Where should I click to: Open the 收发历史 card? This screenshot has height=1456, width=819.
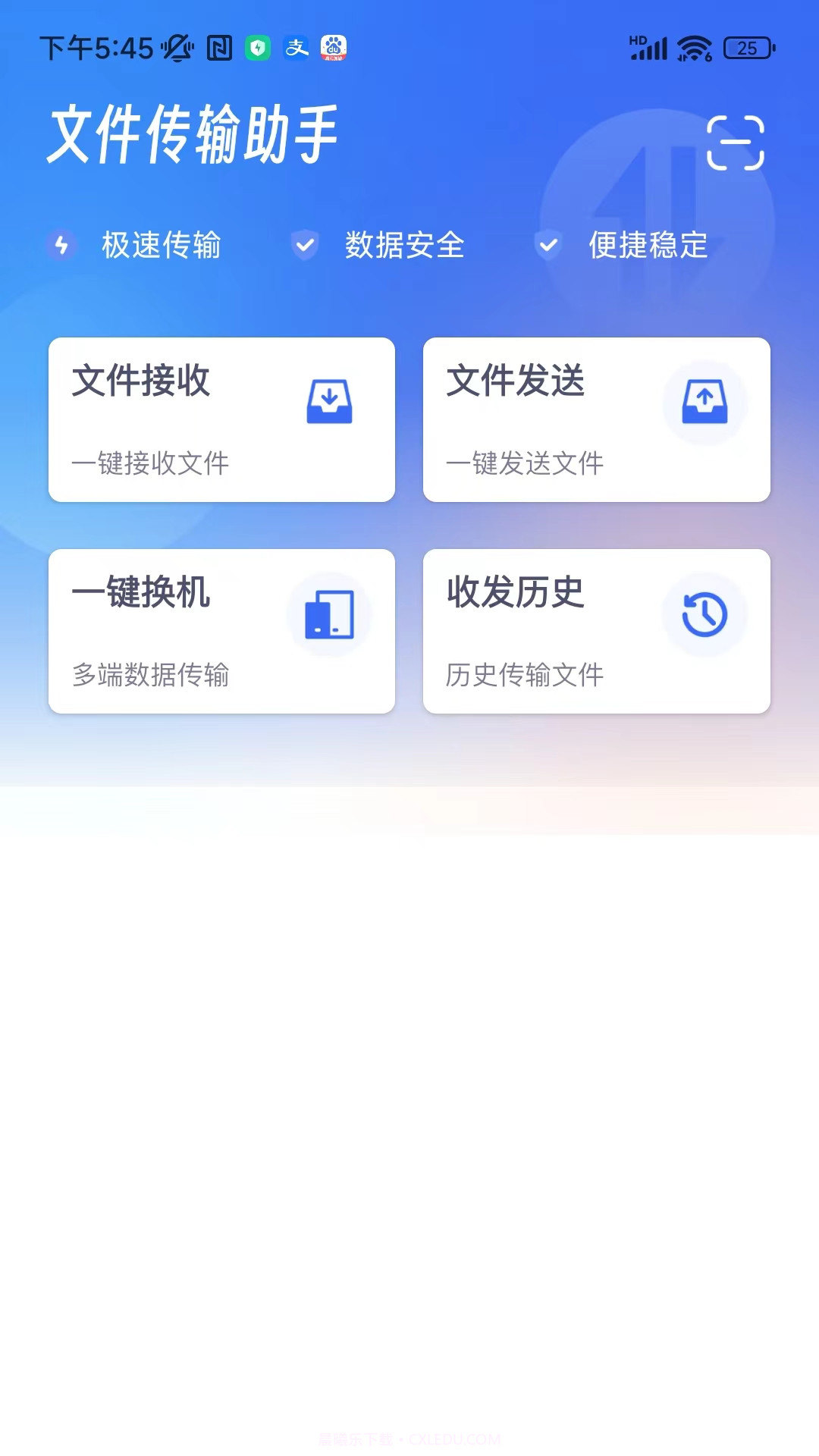point(597,632)
